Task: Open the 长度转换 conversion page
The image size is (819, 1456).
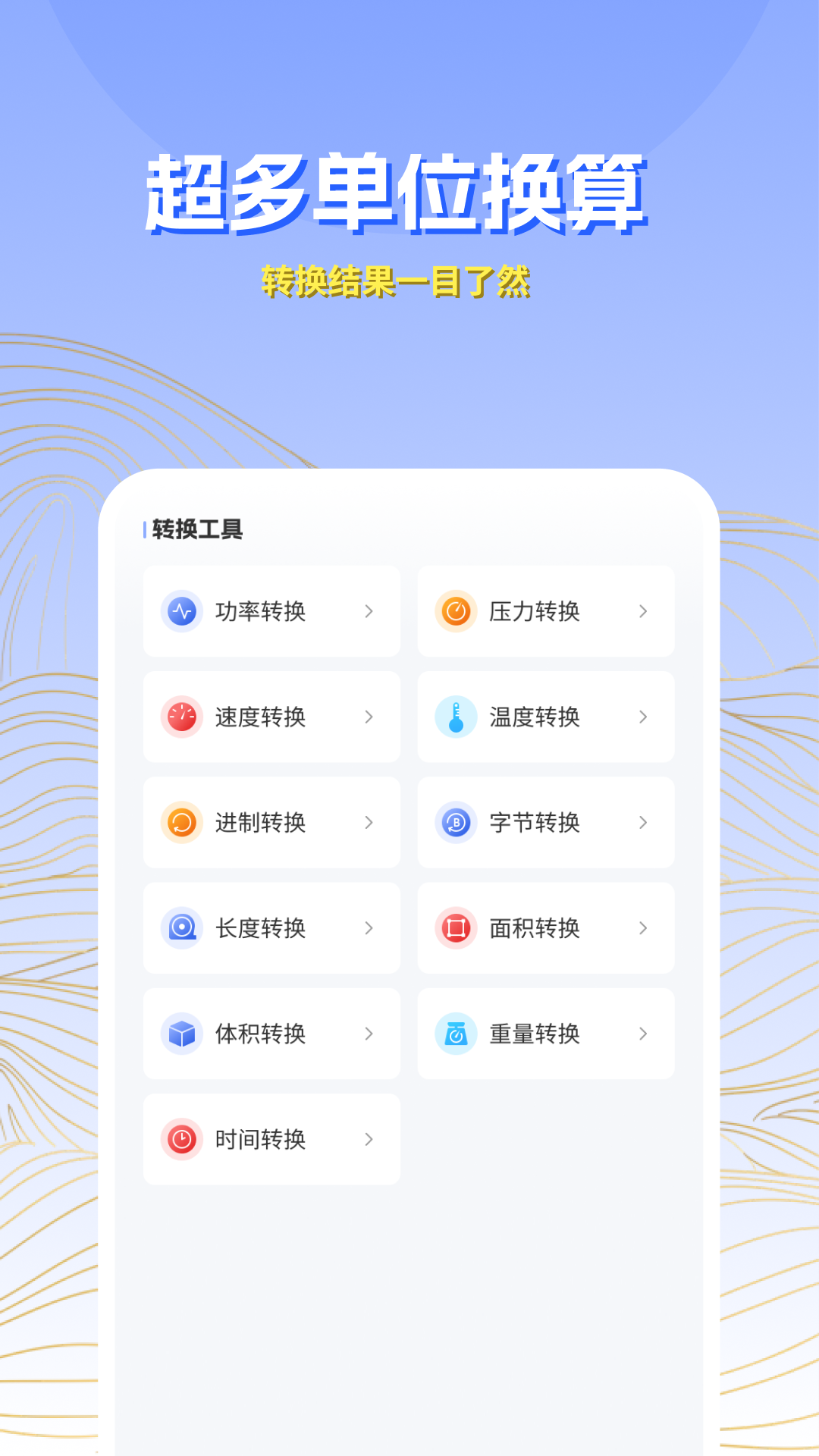Action: pyautogui.click(x=271, y=928)
